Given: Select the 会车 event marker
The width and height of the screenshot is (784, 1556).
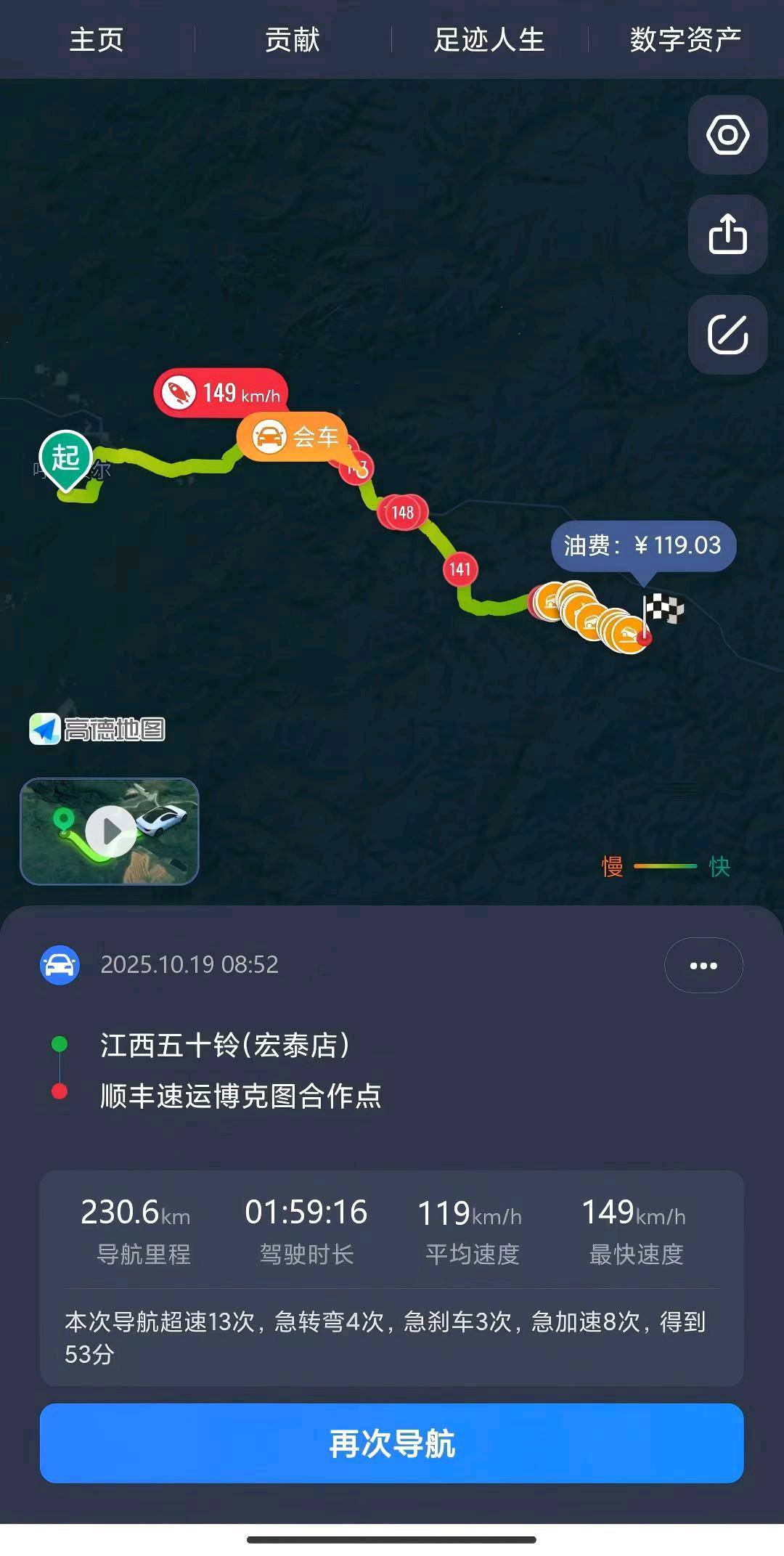Looking at the screenshot, I should (293, 436).
